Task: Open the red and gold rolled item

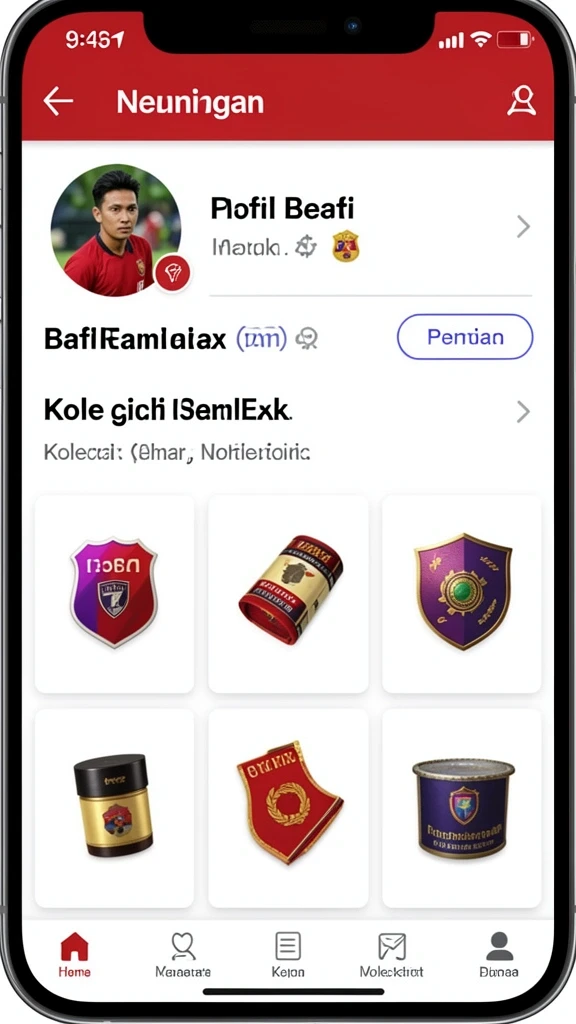Action: point(288,594)
